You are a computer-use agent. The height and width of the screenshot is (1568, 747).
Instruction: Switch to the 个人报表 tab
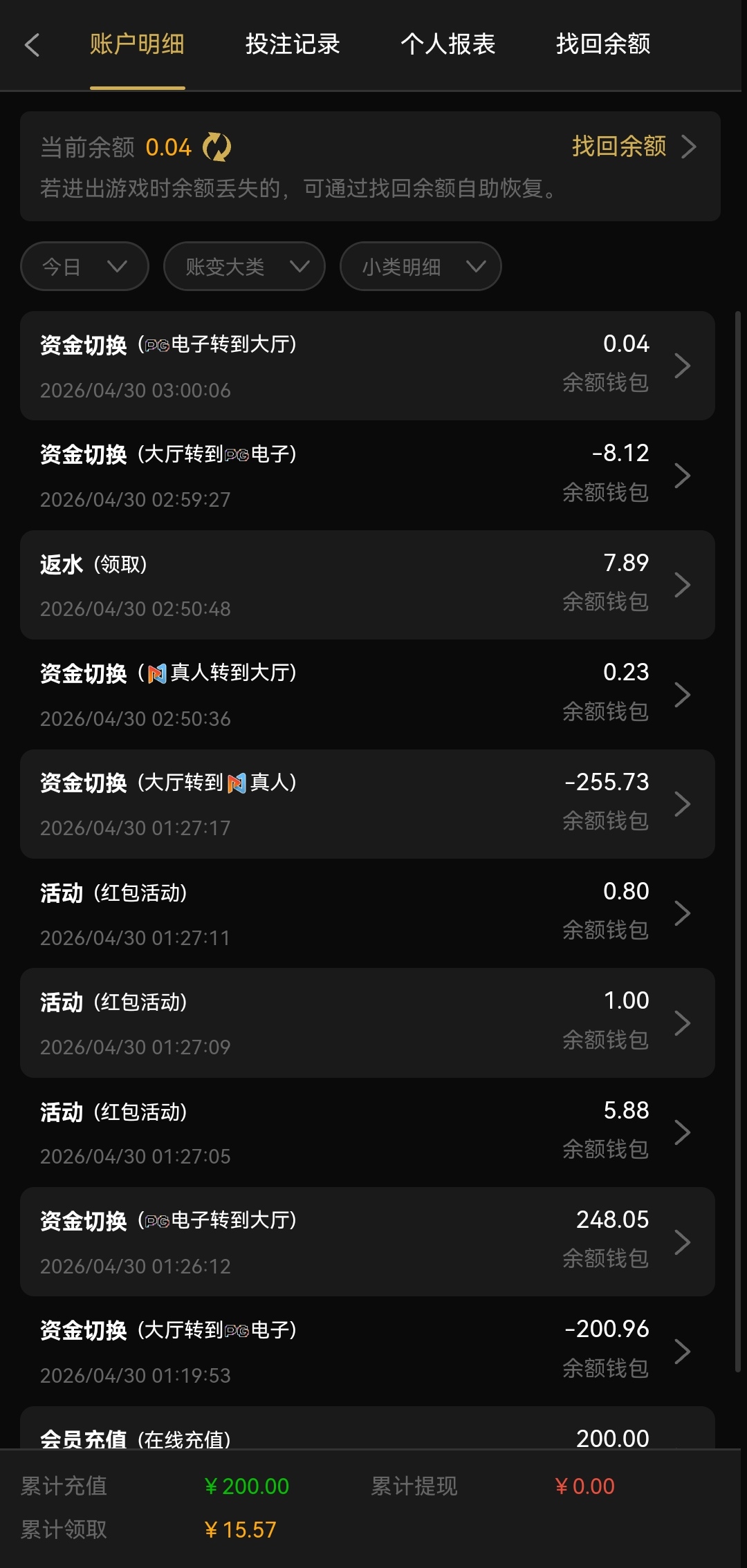click(x=448, y=44)
